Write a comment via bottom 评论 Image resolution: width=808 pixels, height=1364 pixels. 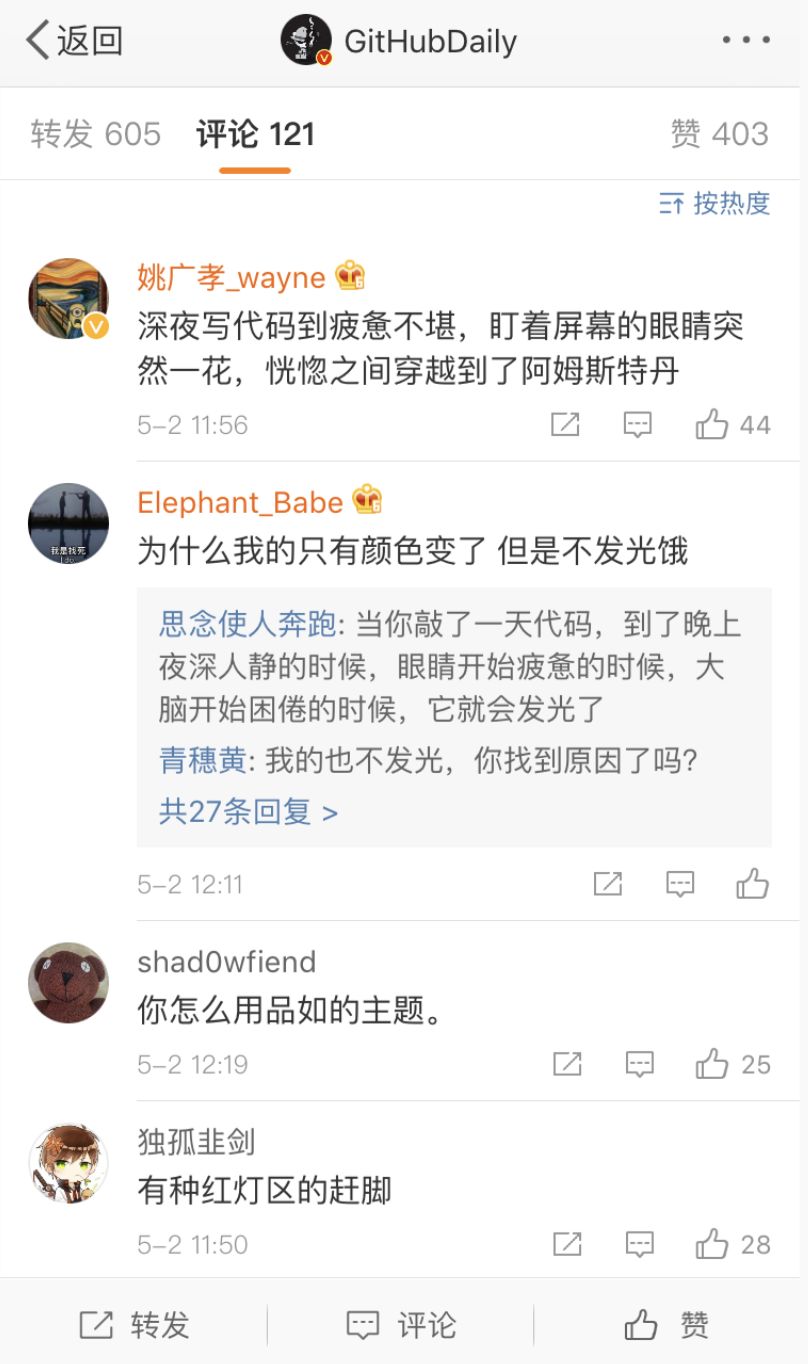[401, 1326]
